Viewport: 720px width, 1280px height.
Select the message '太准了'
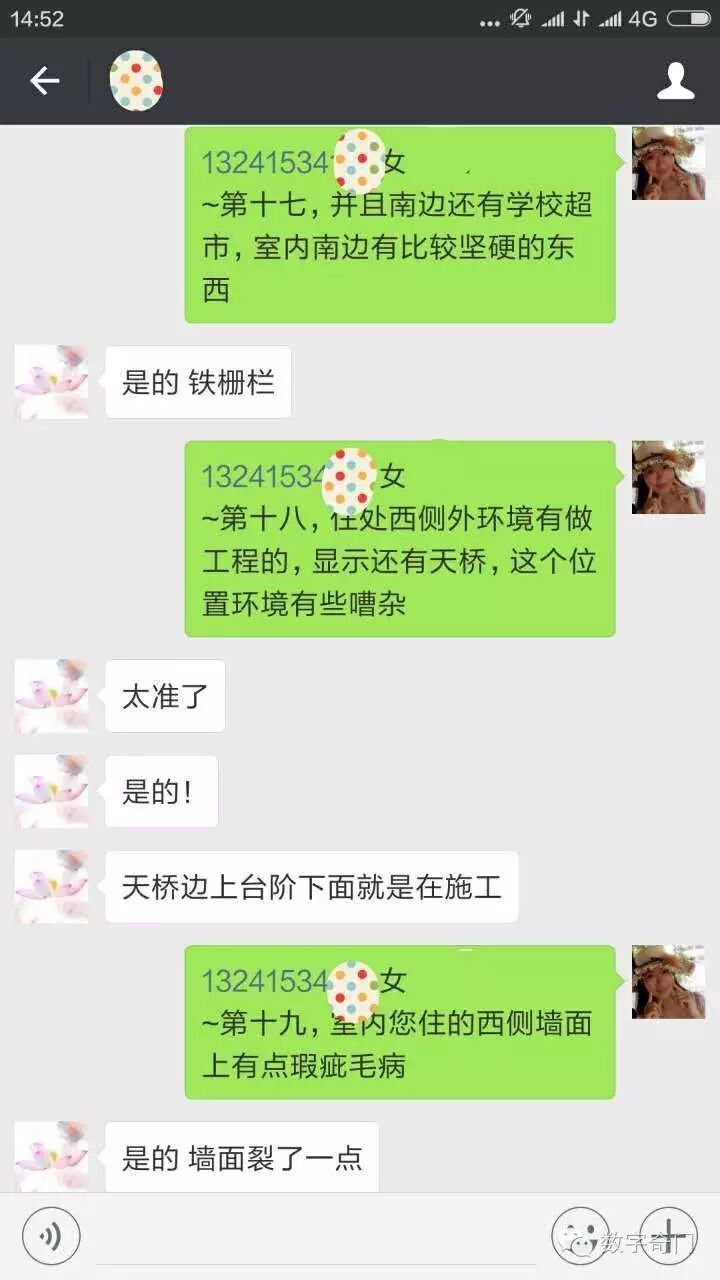coord(165,697)
